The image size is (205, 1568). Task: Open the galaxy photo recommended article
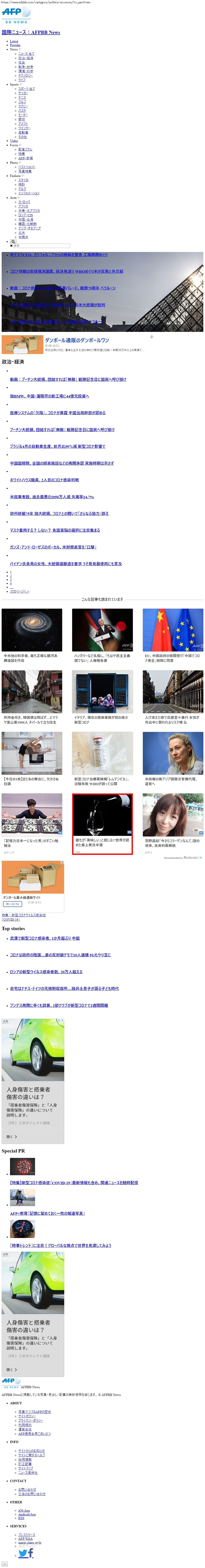[32, 630]
